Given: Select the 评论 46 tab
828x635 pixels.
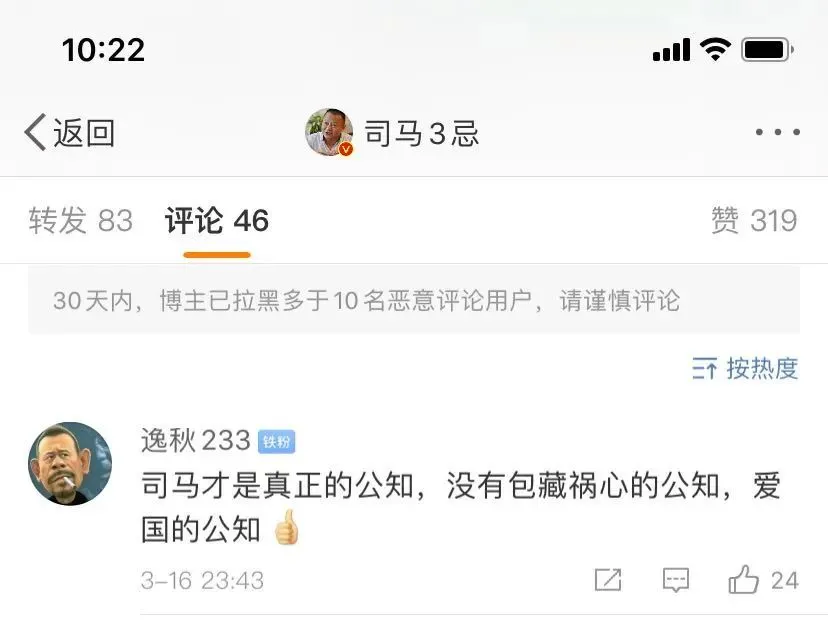Looking at the screenshot, I should (x=217, y=221).
